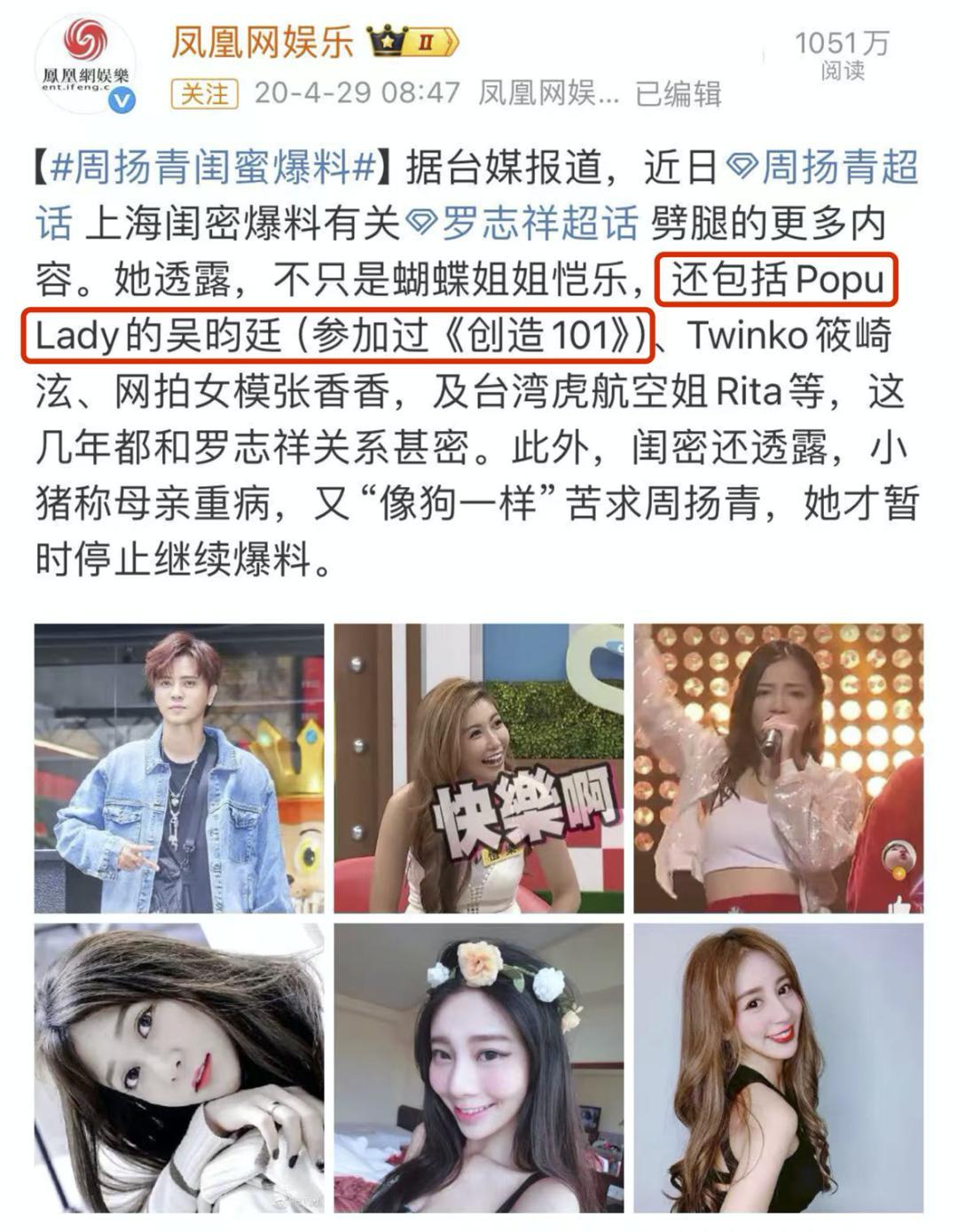Viewport: 958px width, 1232px height.
Task: Open the 罗志祥超话 super topic link
Action: [x=523, y=224]
